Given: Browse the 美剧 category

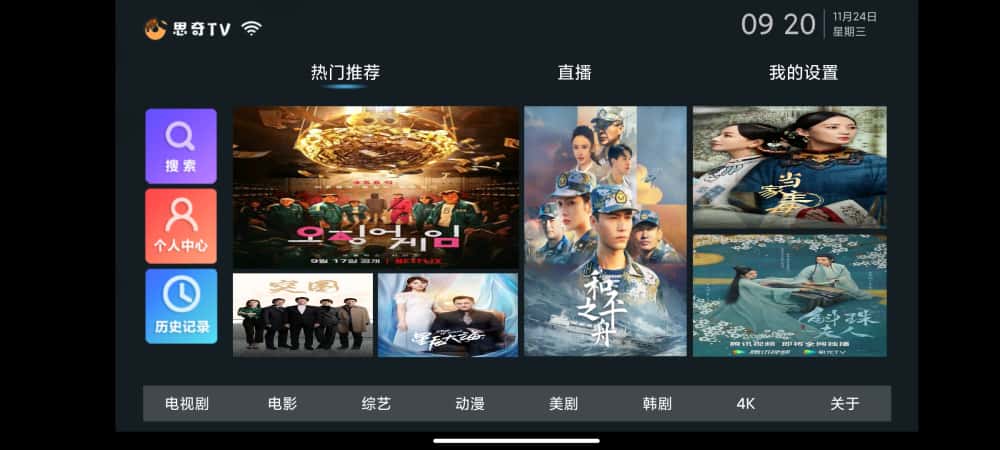Looking at the screenshot, I should coord(564,404).
